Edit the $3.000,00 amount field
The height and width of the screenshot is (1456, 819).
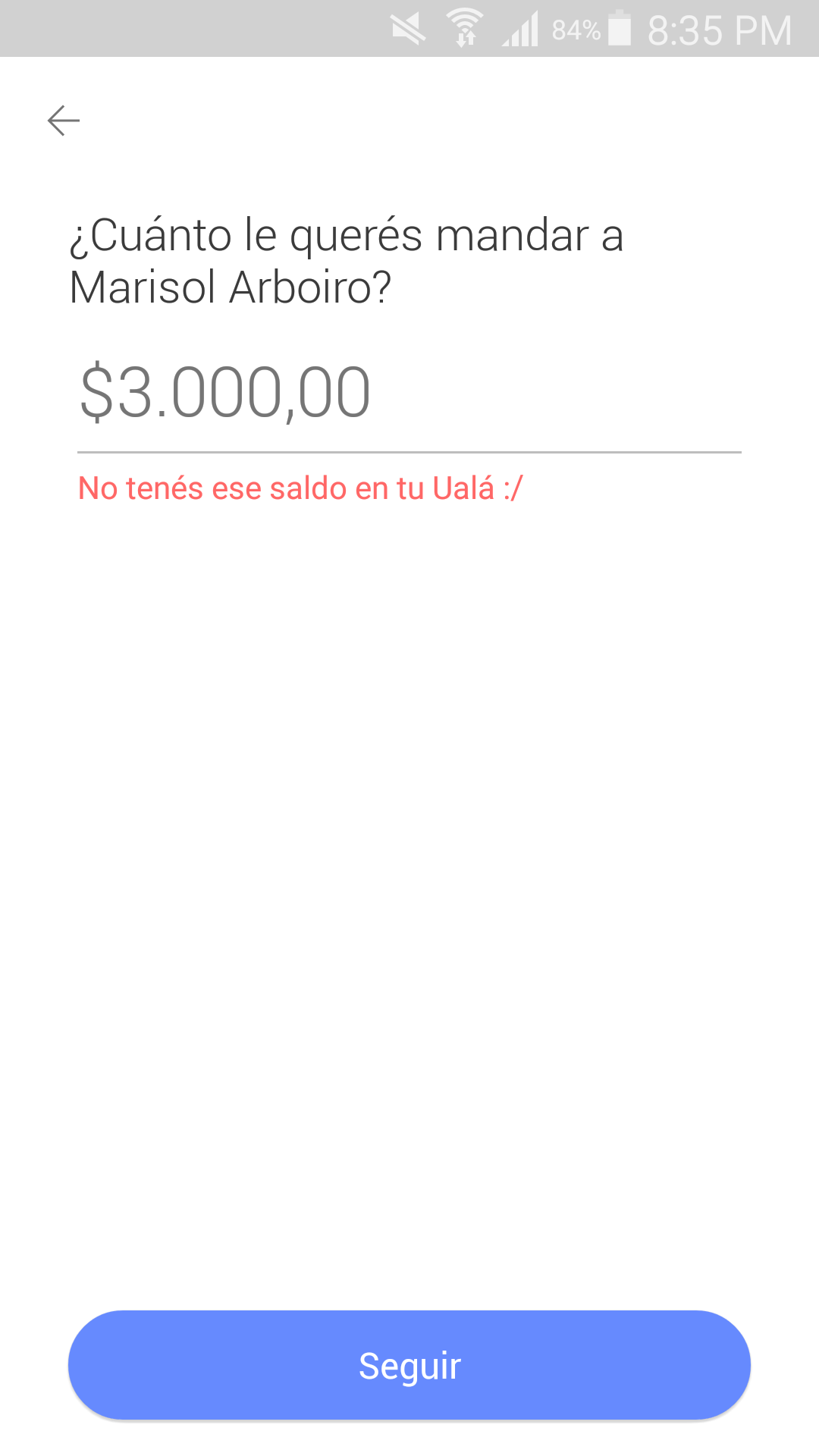click(x=409, y=395)
